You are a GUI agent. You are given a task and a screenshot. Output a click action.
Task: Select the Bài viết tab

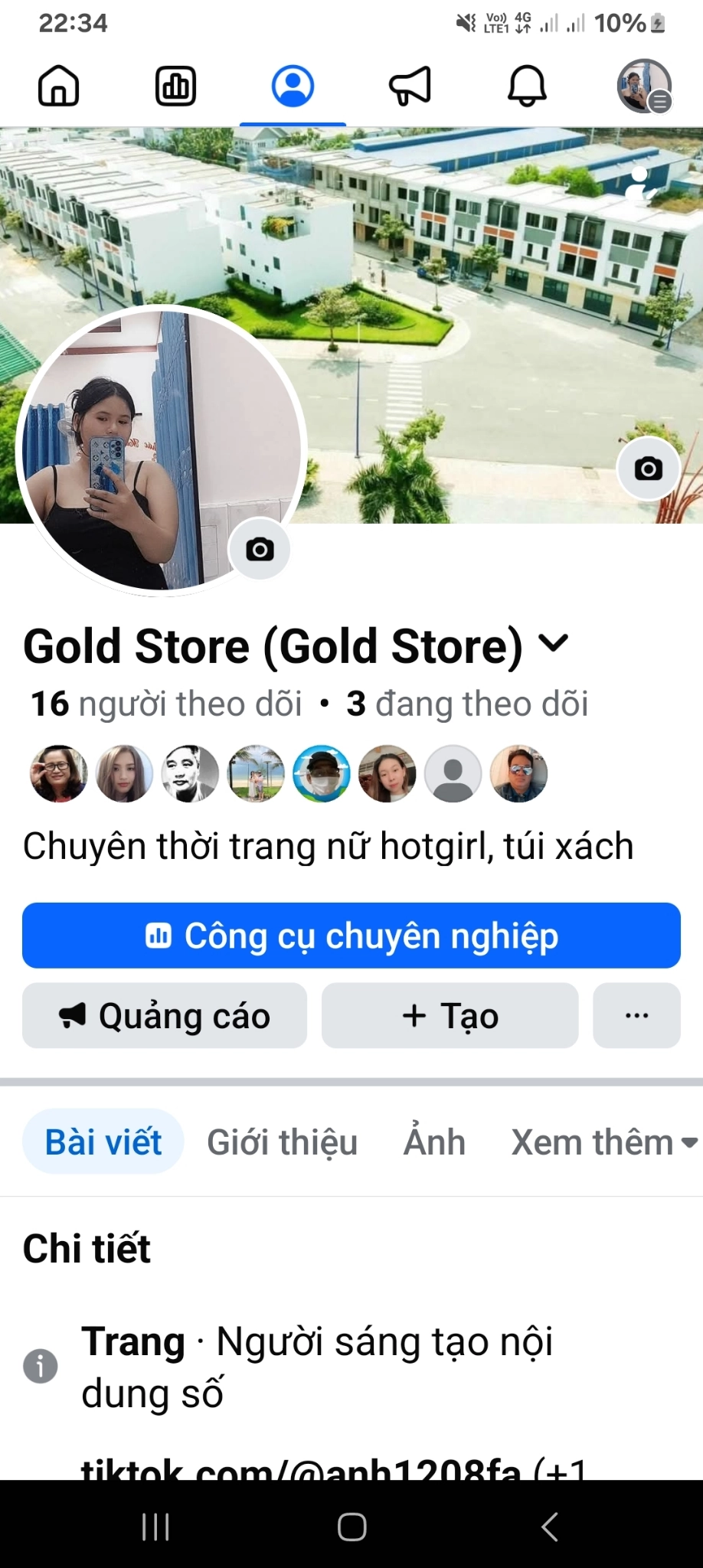pyautogui.click(x=103, y=1142)
